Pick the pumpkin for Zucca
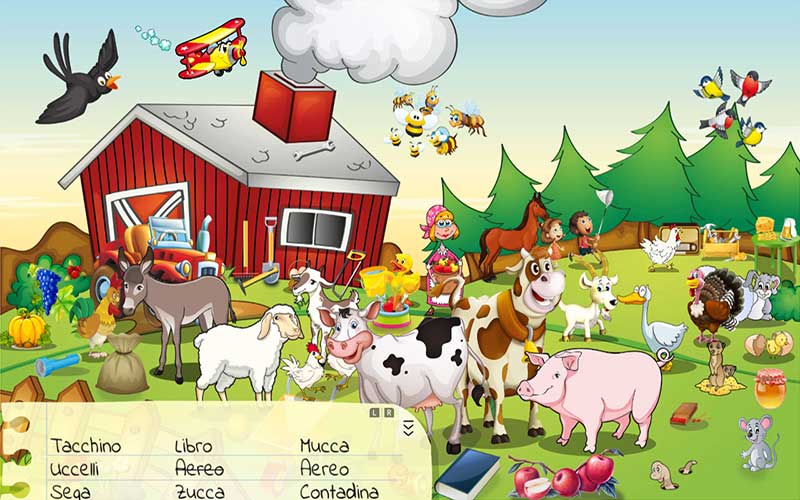 (x=27, y=328)
